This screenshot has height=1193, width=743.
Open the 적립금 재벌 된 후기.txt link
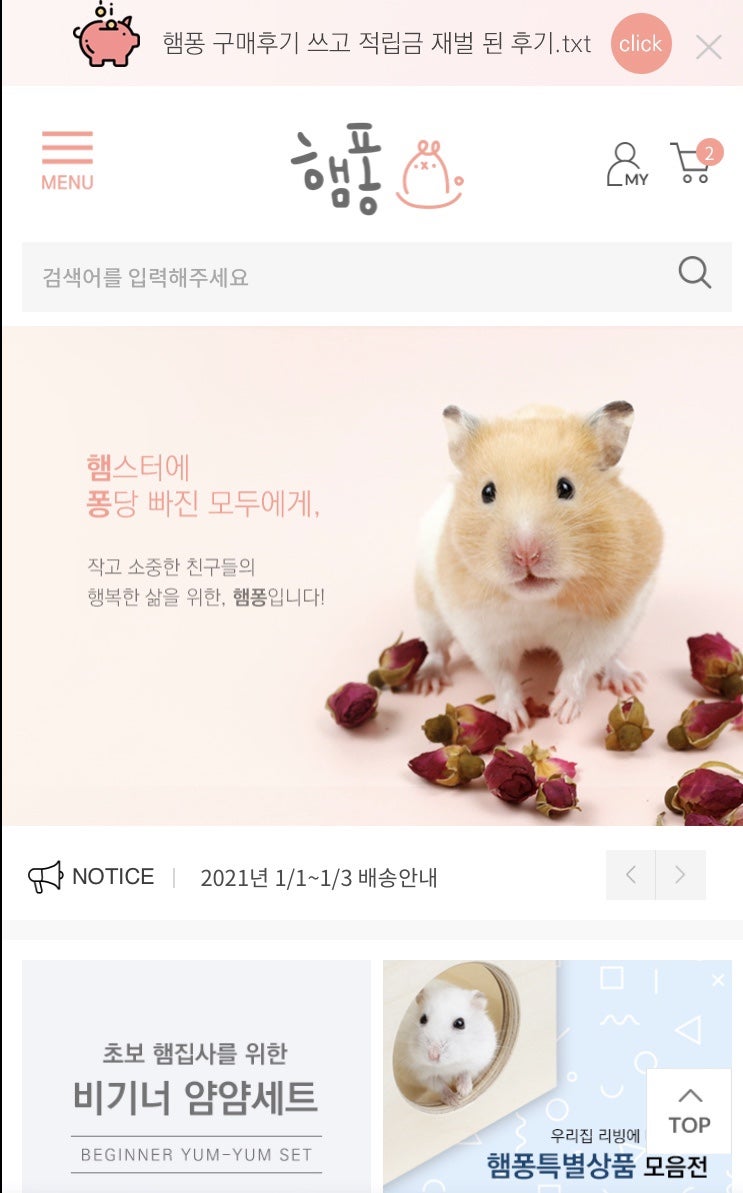coord(373,45)
